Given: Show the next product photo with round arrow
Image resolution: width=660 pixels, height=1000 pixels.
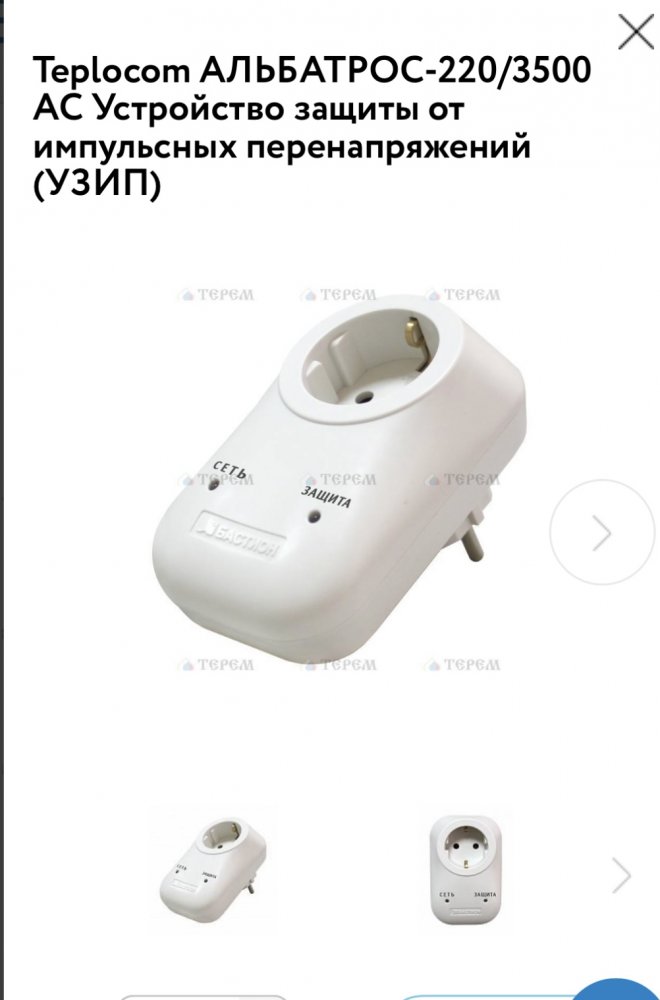Looking at the screenshot, I should (601, 533).
